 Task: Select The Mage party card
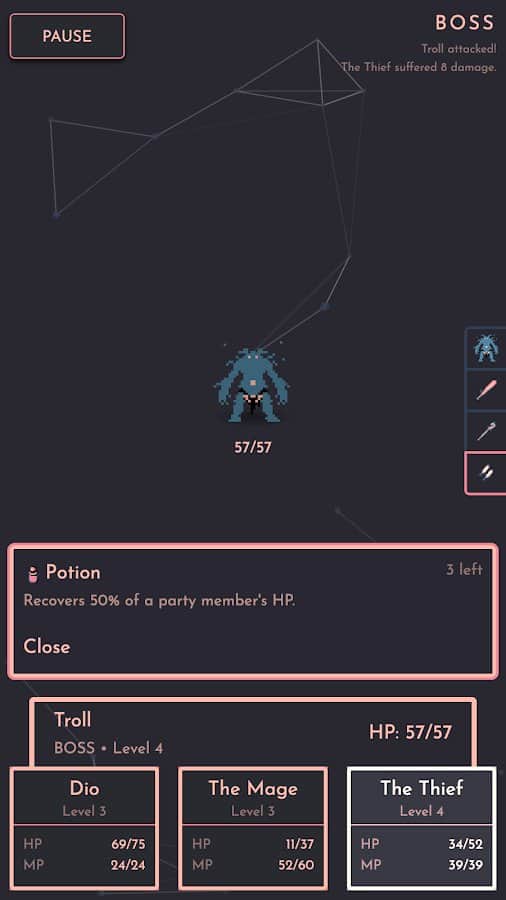click(x=253, y=828)
